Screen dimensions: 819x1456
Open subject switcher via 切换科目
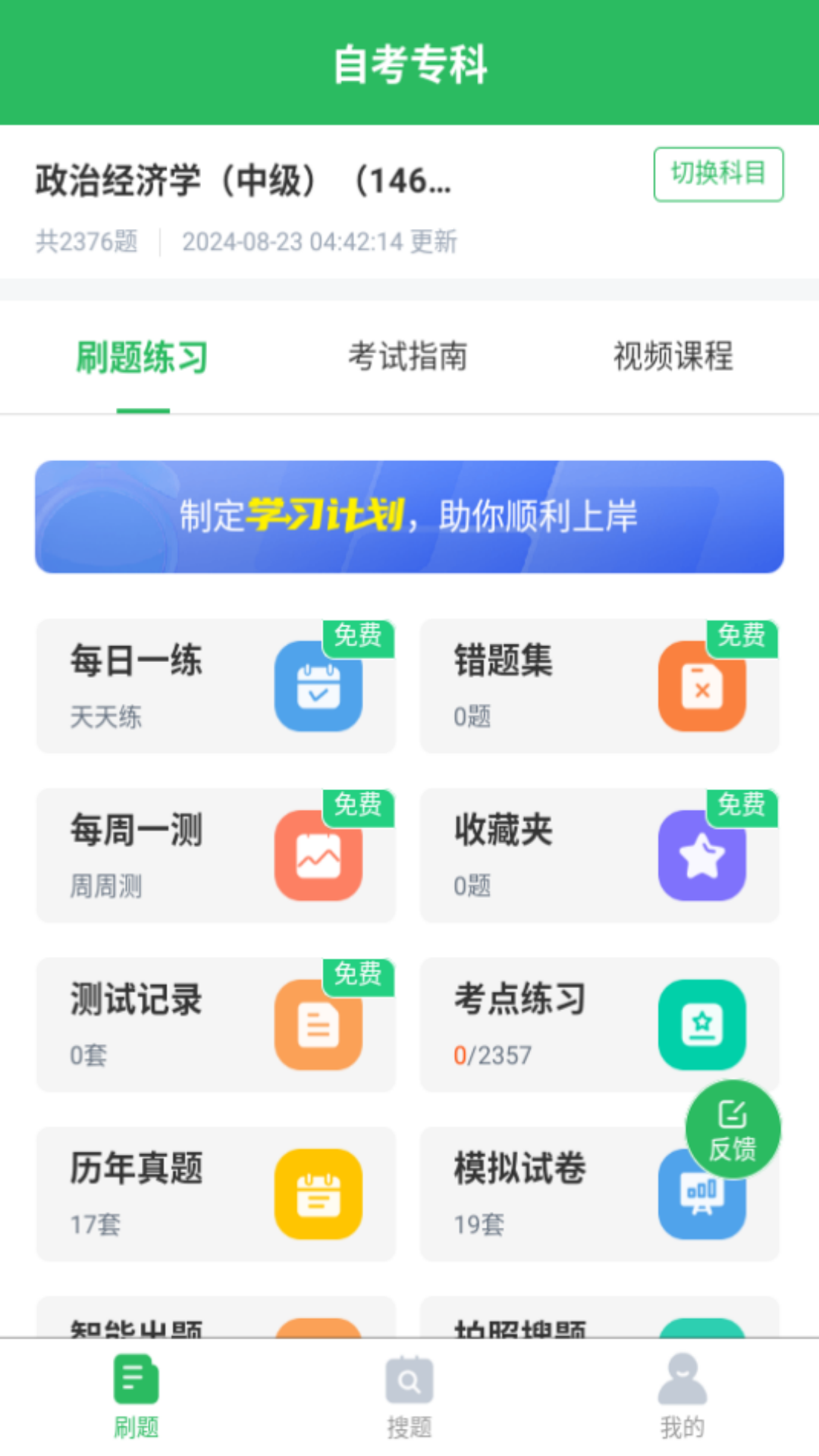718,174
